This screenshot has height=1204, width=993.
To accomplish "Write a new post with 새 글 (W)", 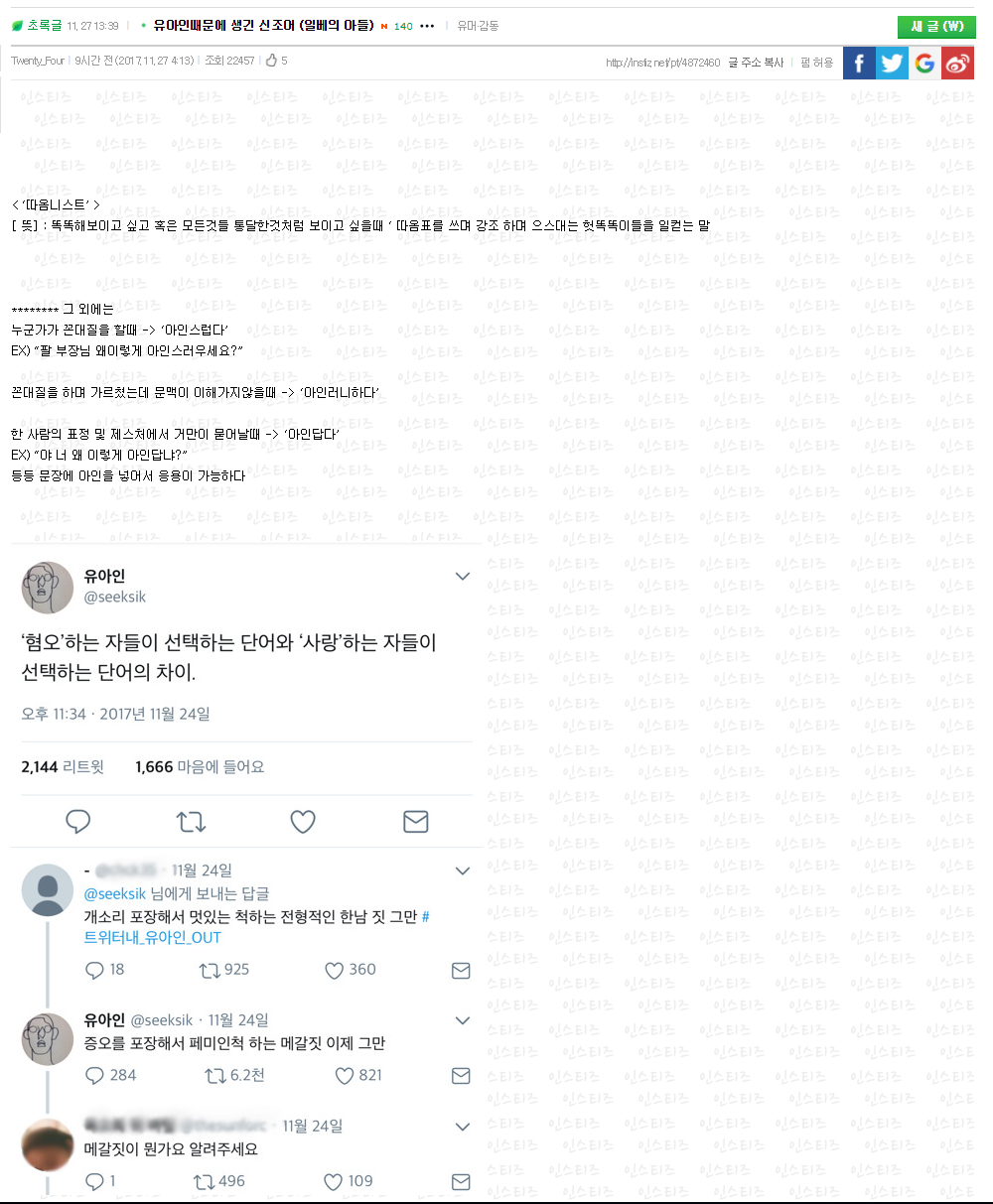I will click(x=936, y=27).
